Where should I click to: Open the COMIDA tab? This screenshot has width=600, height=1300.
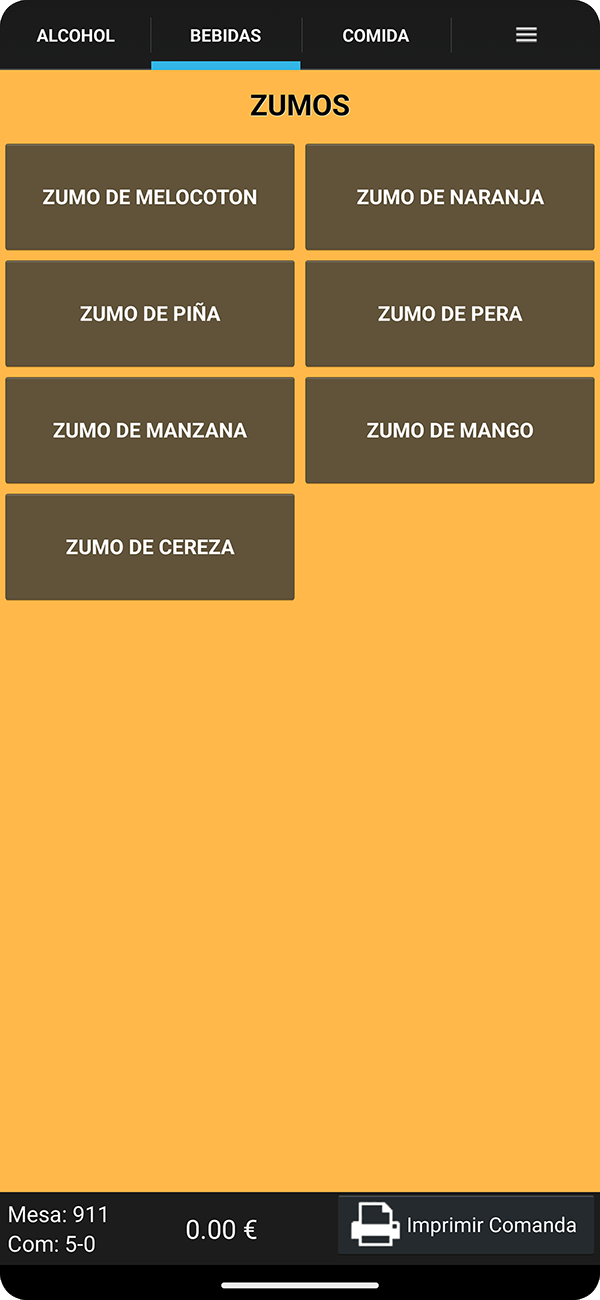pyautogui.click(x=376, y=36)
